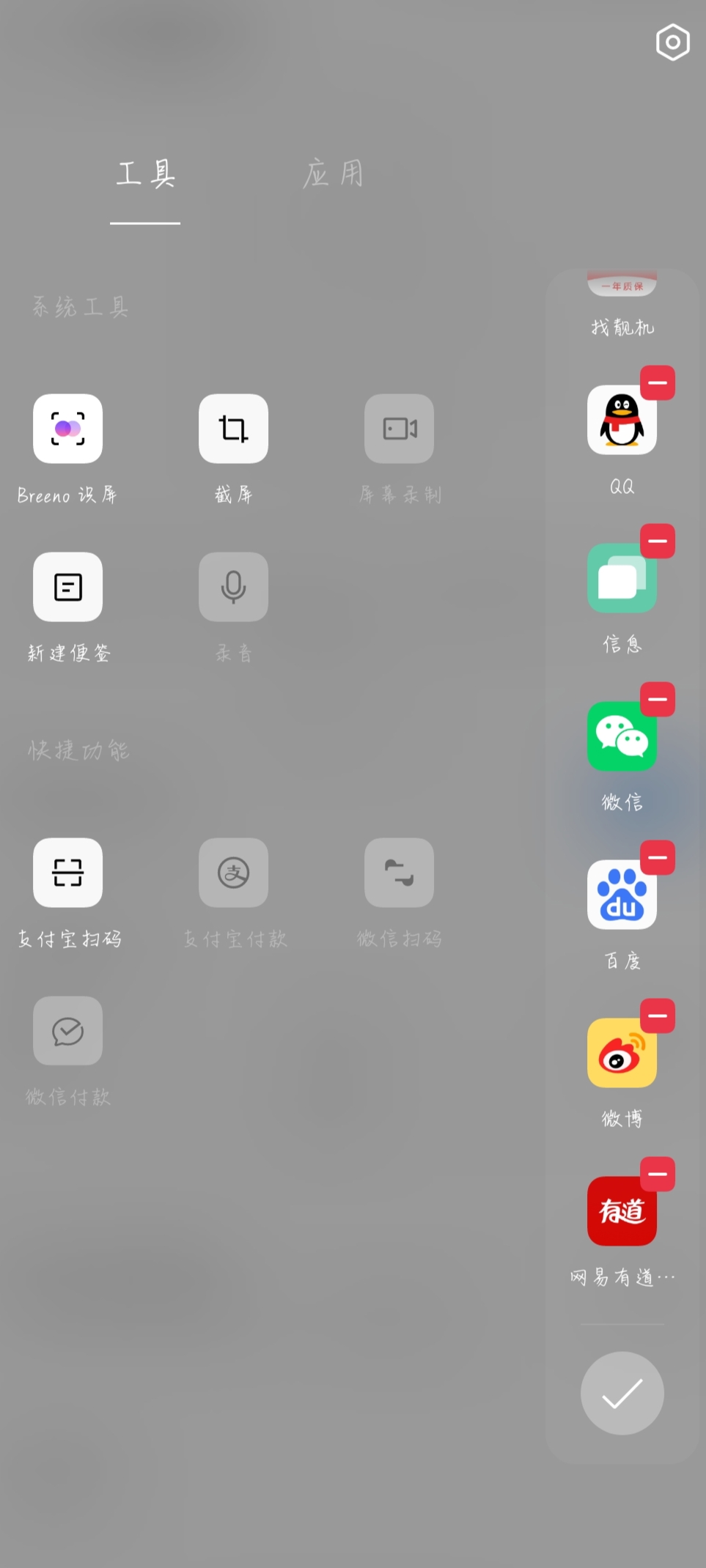Tap the 录音 voice recorder tool
The height and width of the screenshot is (1568, 706).
tap(233, 587)
